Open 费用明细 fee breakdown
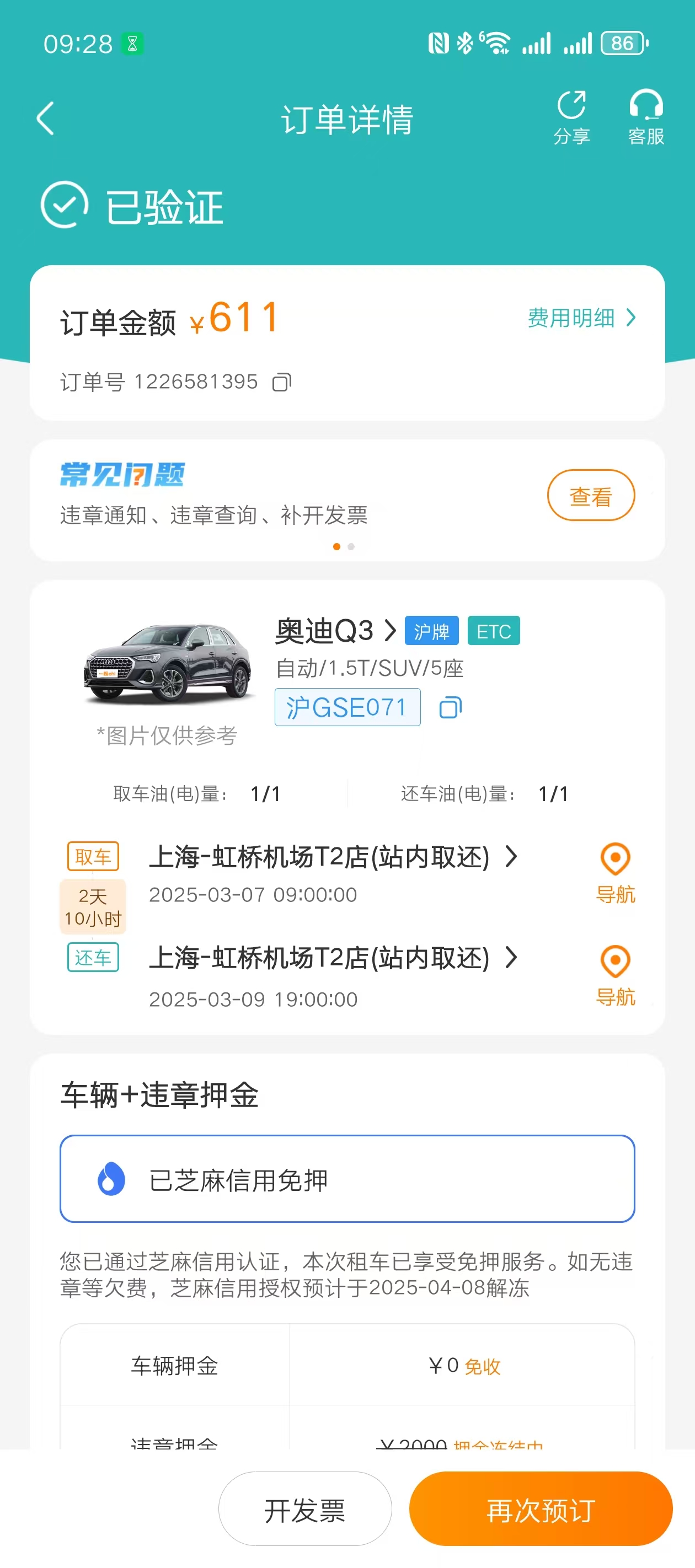This screenshot has height=1568, width=695. point(581,318)
